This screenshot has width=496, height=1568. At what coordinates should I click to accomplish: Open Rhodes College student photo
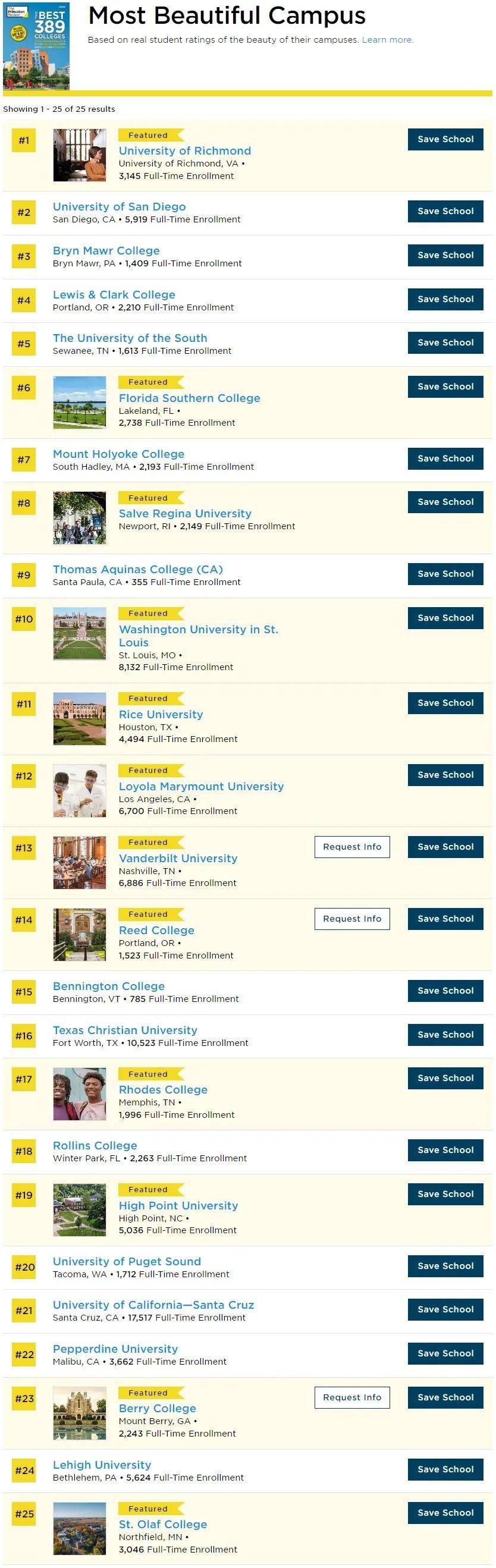pyautogui.click(x=80, y=1094)
